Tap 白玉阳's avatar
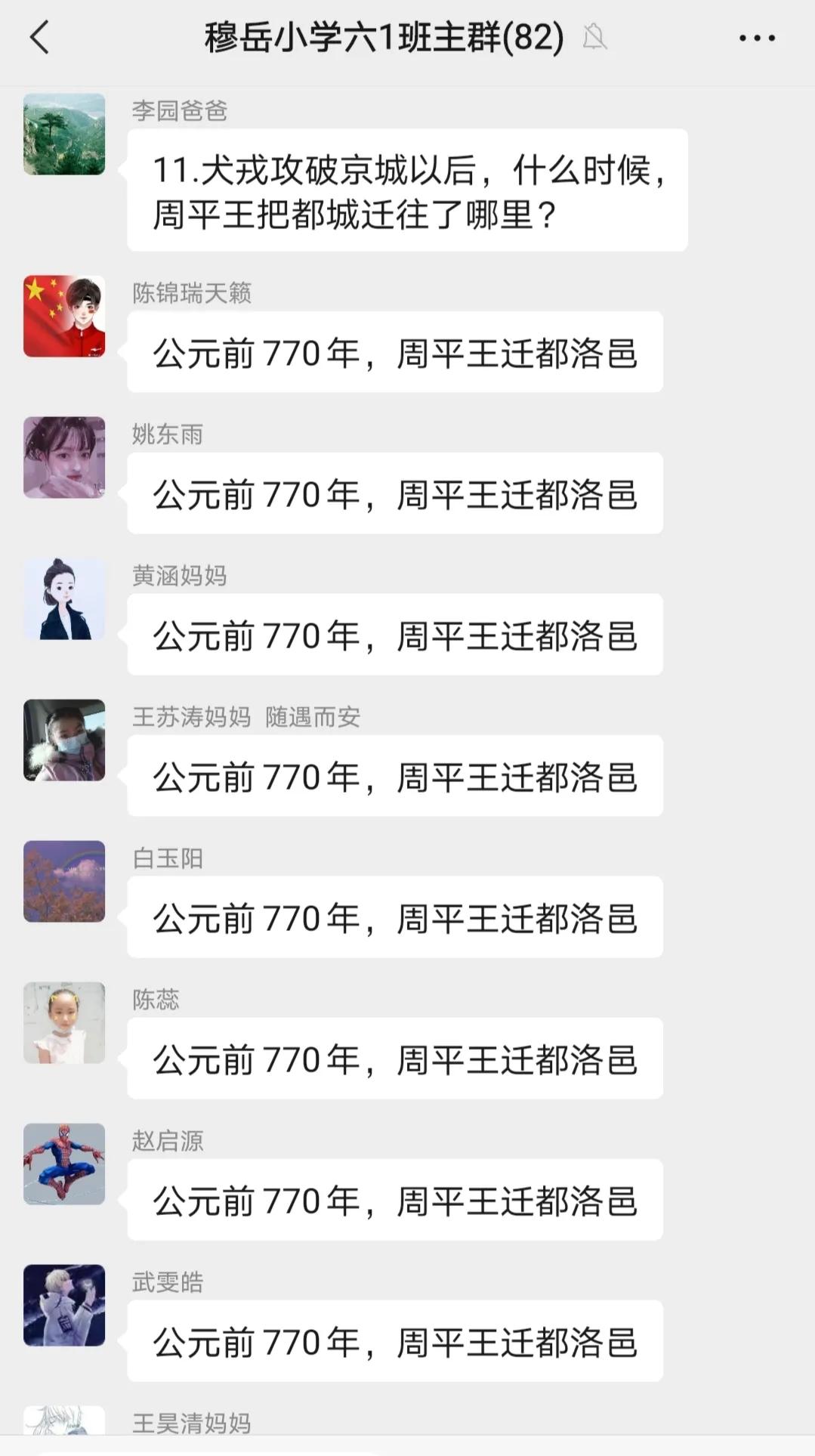This screenshot has height=1456, width=815. point(64,881)
